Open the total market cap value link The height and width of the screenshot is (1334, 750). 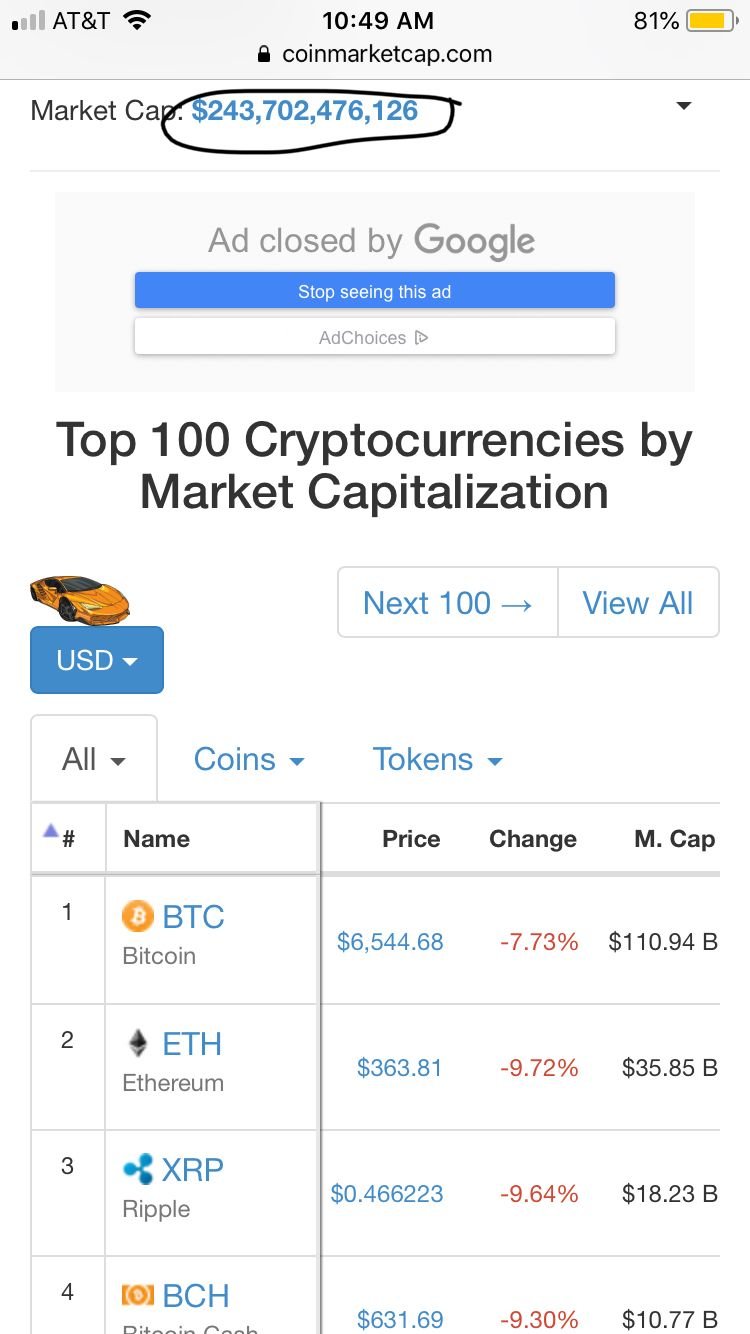point(304,111)
